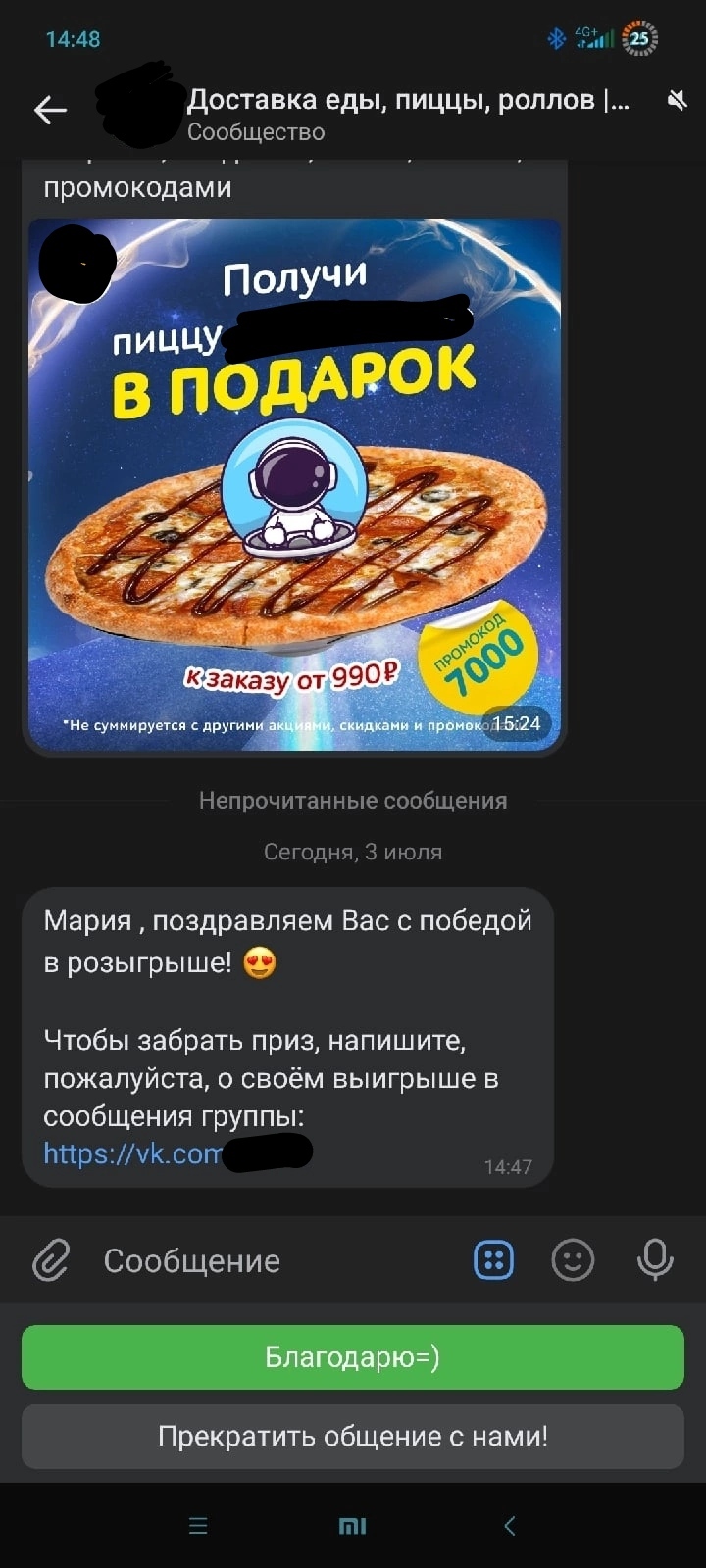Focus the Сообщение text field
The image size is (706, 1568).
click(275, 1261)
